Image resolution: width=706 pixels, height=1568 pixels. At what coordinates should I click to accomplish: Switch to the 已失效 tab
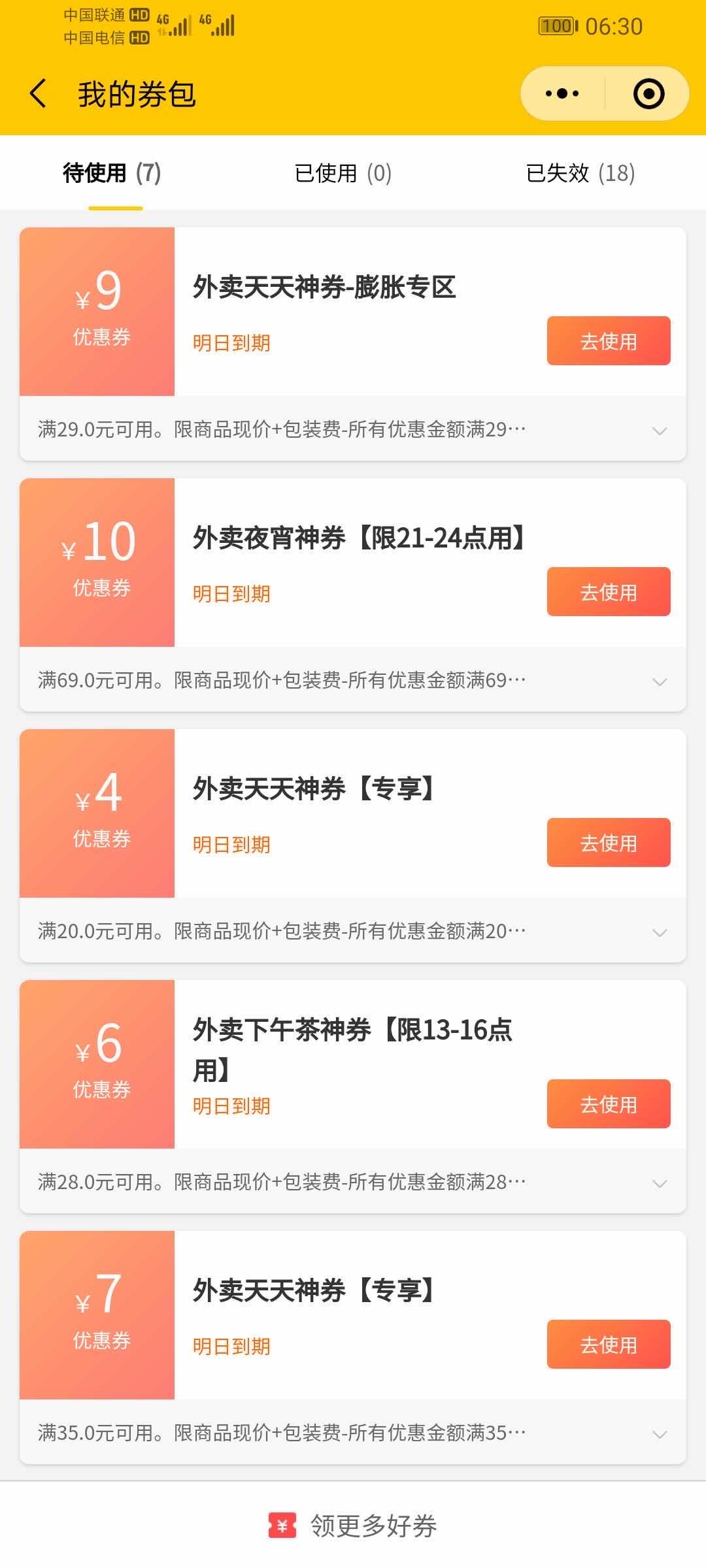click(x=580, y=173)
